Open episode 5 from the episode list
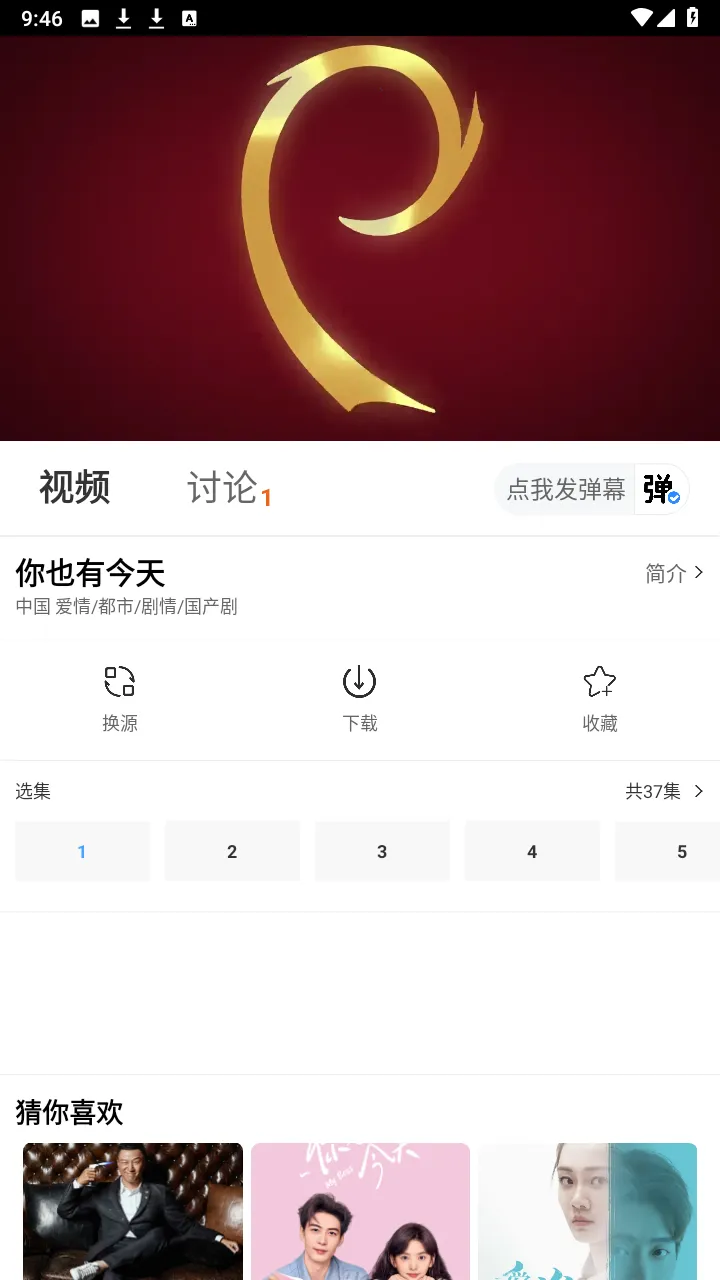720x1280 pixels. tap(681, 851)
